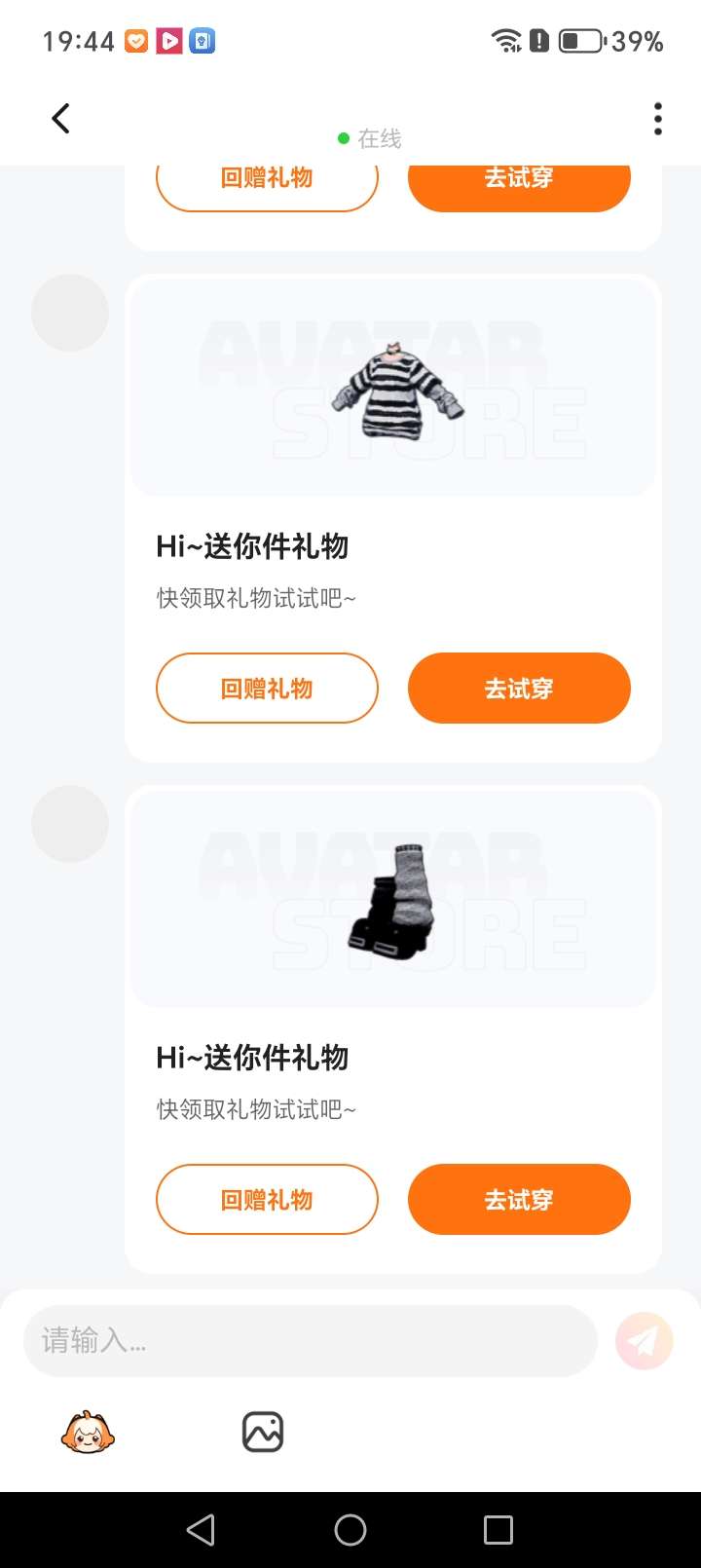Go back using the top-left arrow
701x1568 pixels.
60,119
